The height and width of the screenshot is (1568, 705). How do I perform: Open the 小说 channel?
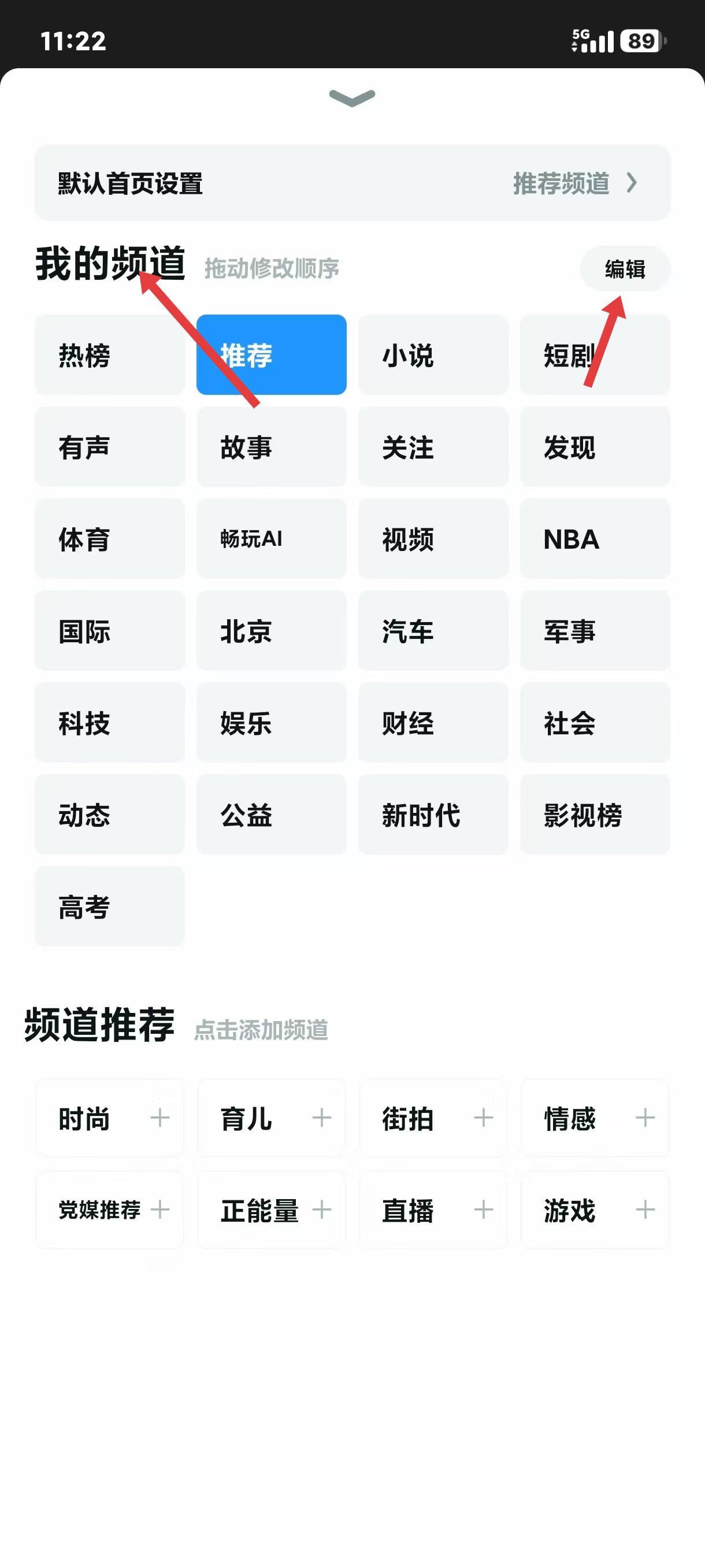433,355
